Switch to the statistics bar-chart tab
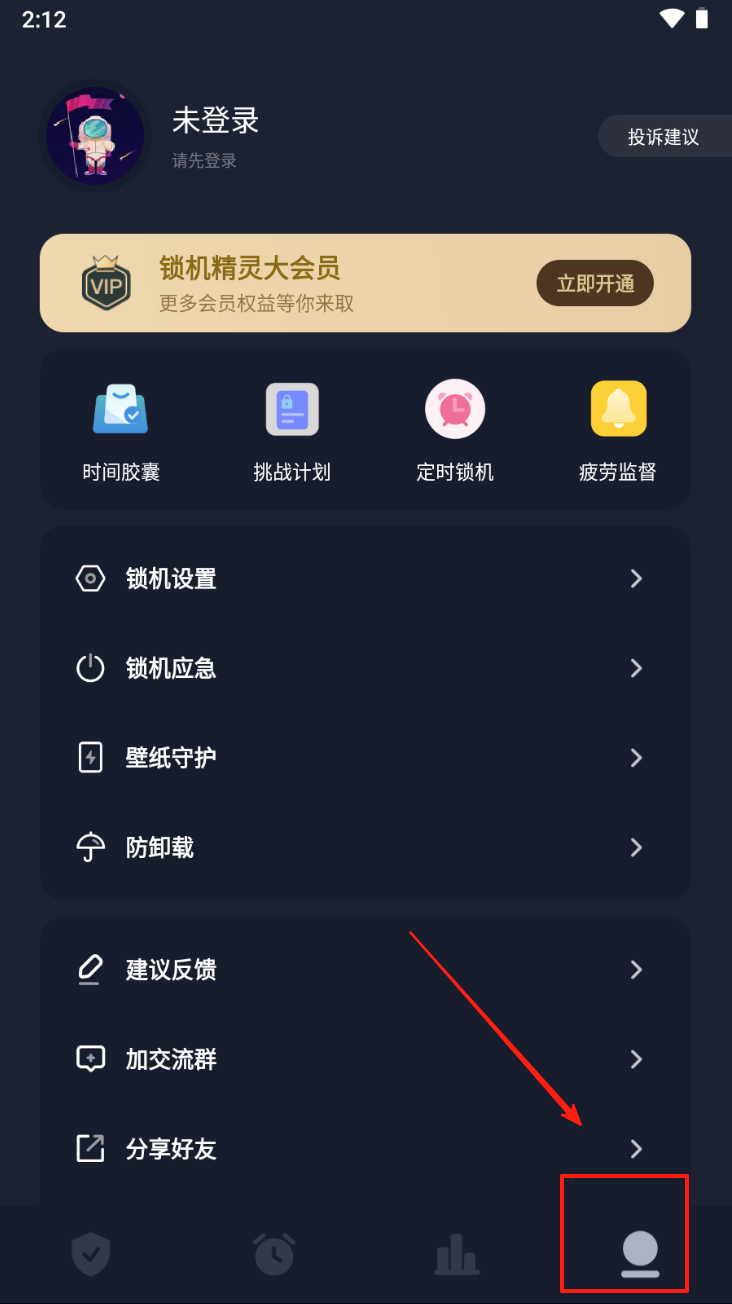 pyautogui.click(x=457, y=1253)
